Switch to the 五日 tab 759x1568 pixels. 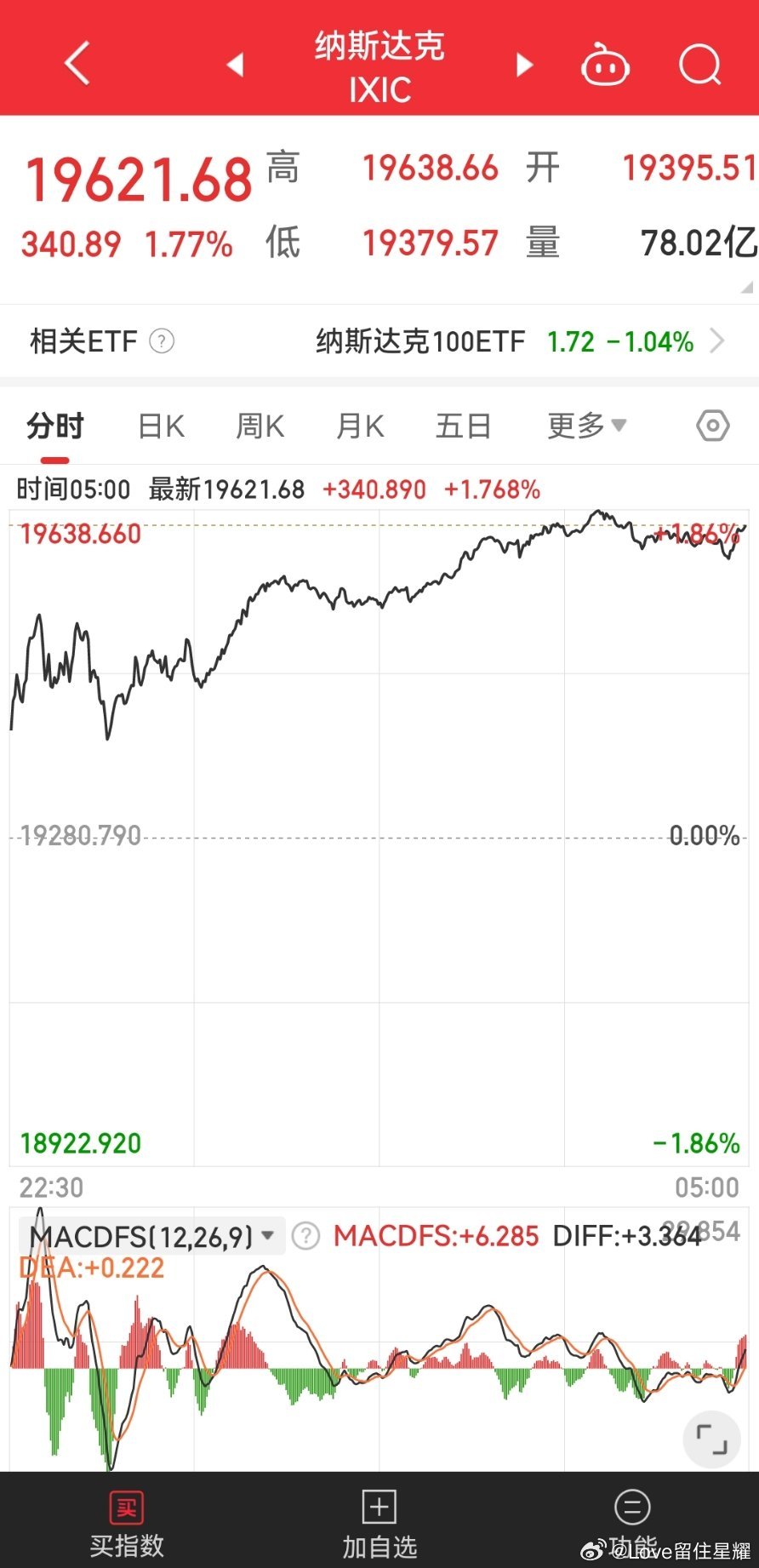(464, 425)
